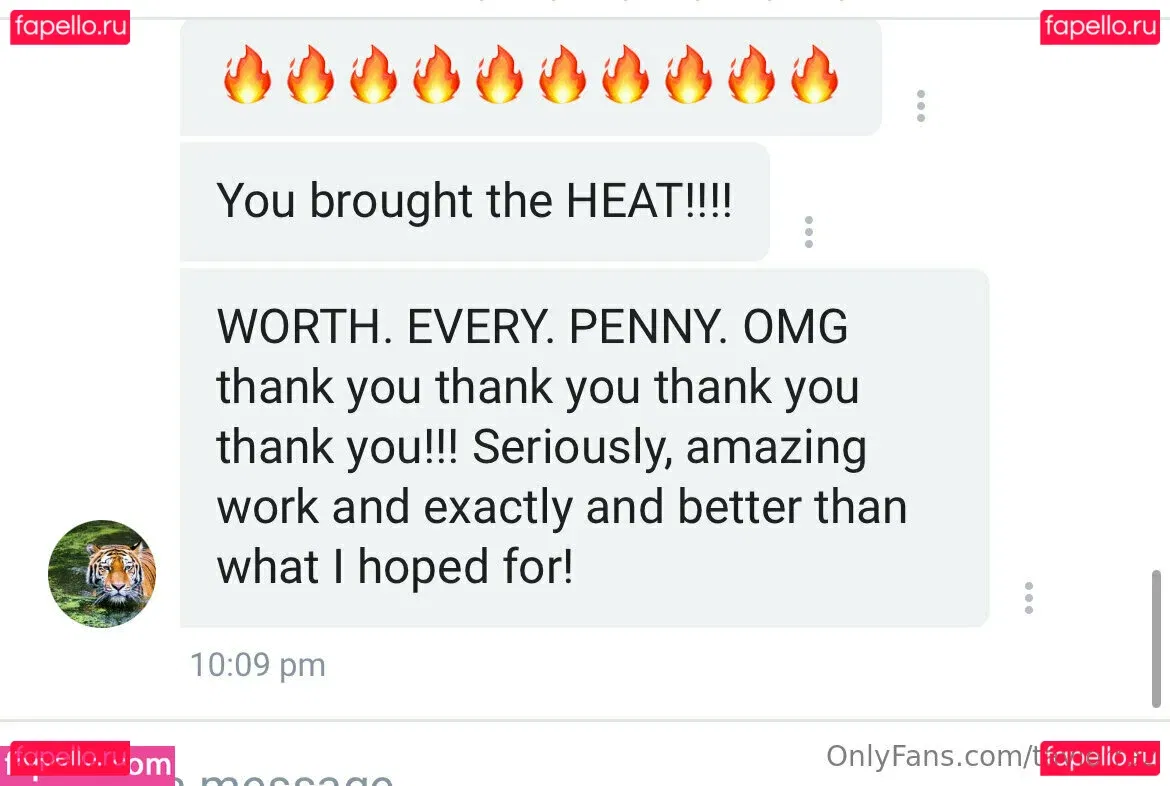1170x786 pixels.
Task: Open the menu beside "You brought the HEAT!!!!"
Action: click(808, 232)
